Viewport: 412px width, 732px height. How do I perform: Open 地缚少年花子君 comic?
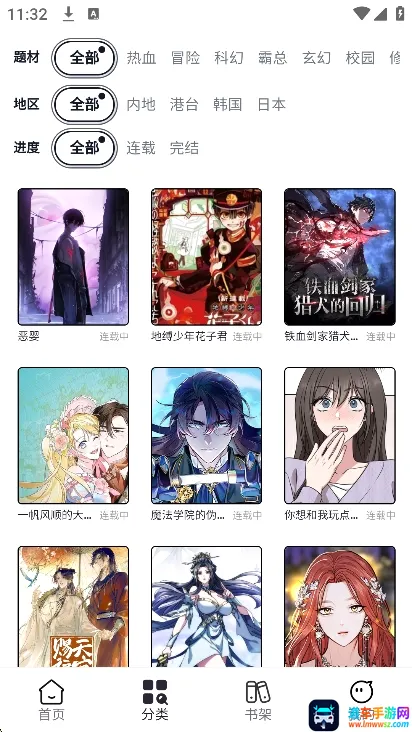(x=206, y=257)
